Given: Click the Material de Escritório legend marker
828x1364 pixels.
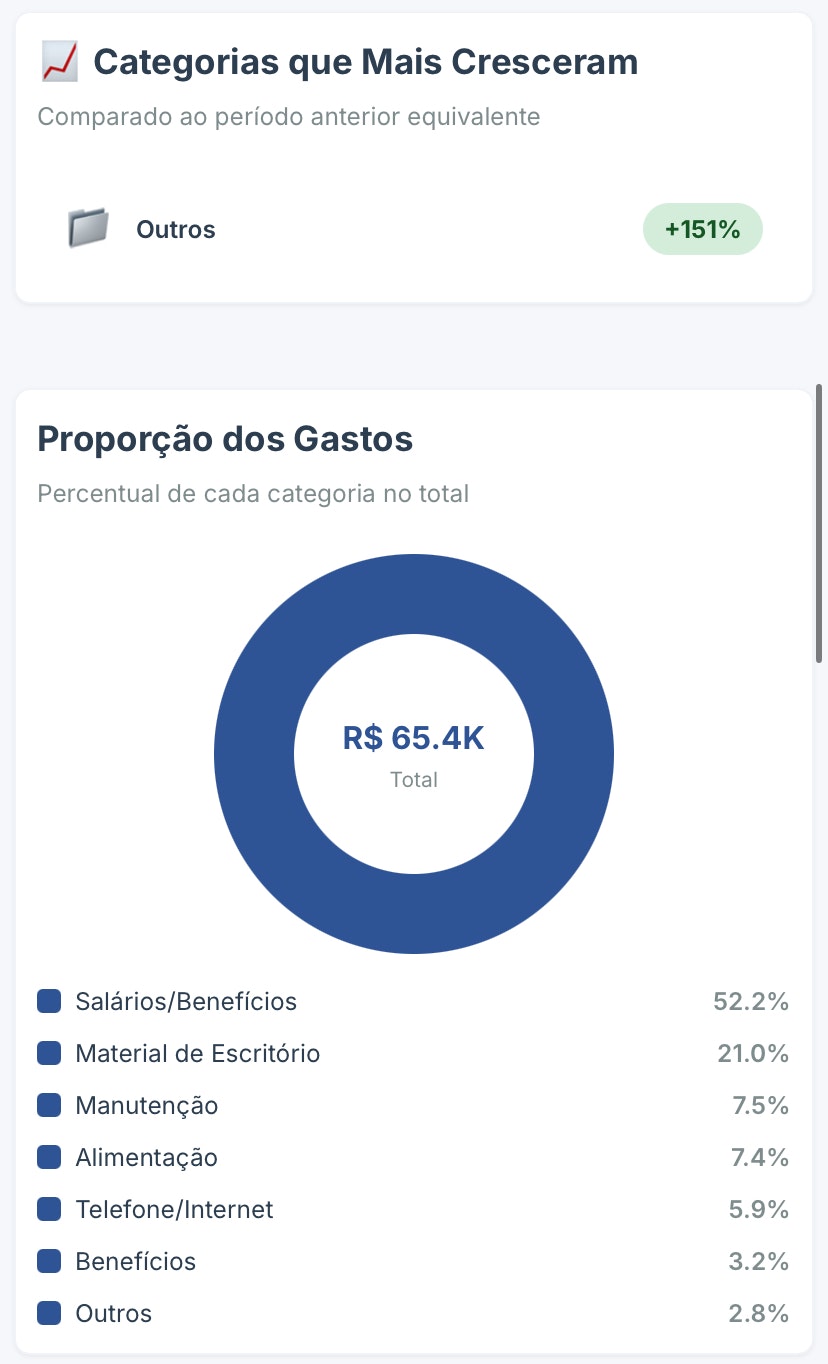Looking at the screenshot, I should [x=48, y=1052].
